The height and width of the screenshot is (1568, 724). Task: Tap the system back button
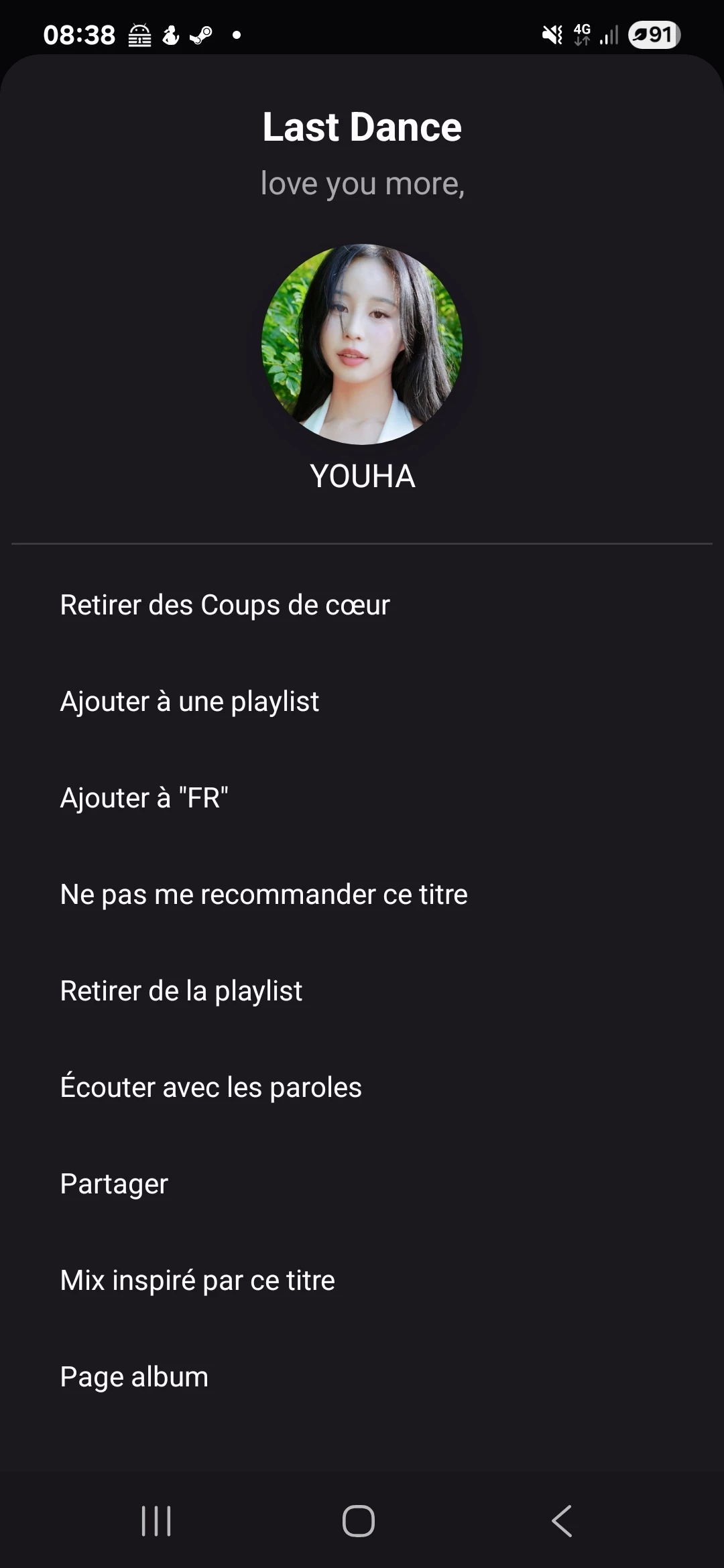pyautogui.click(x=562, y=1520)
